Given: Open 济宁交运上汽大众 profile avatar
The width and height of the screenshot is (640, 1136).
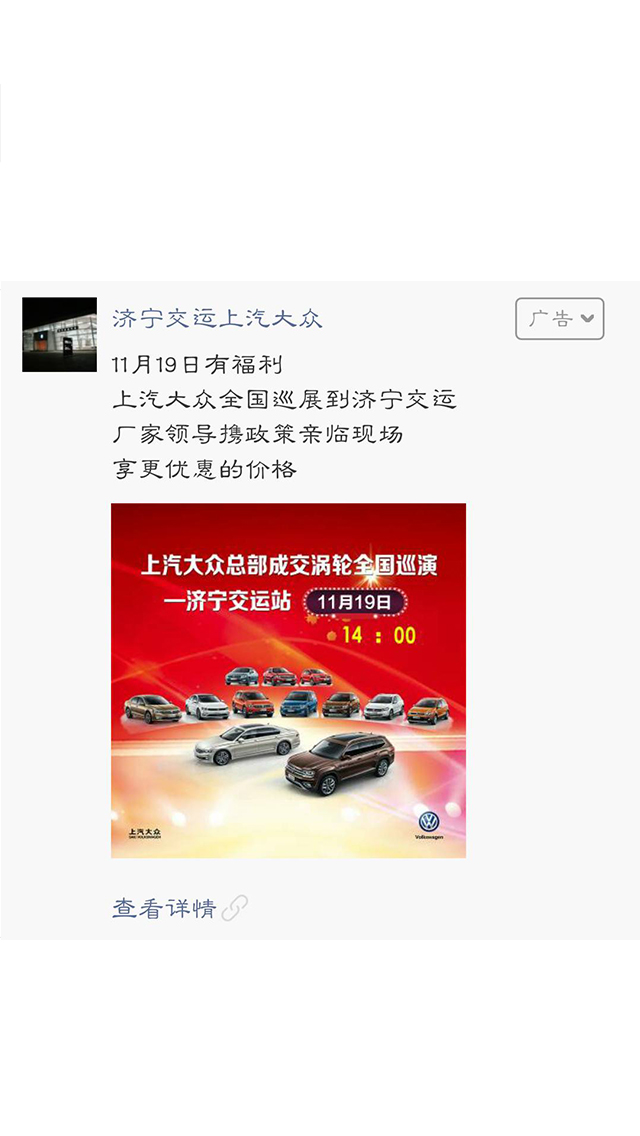Looking at the screenshot, I should (59, 334).
